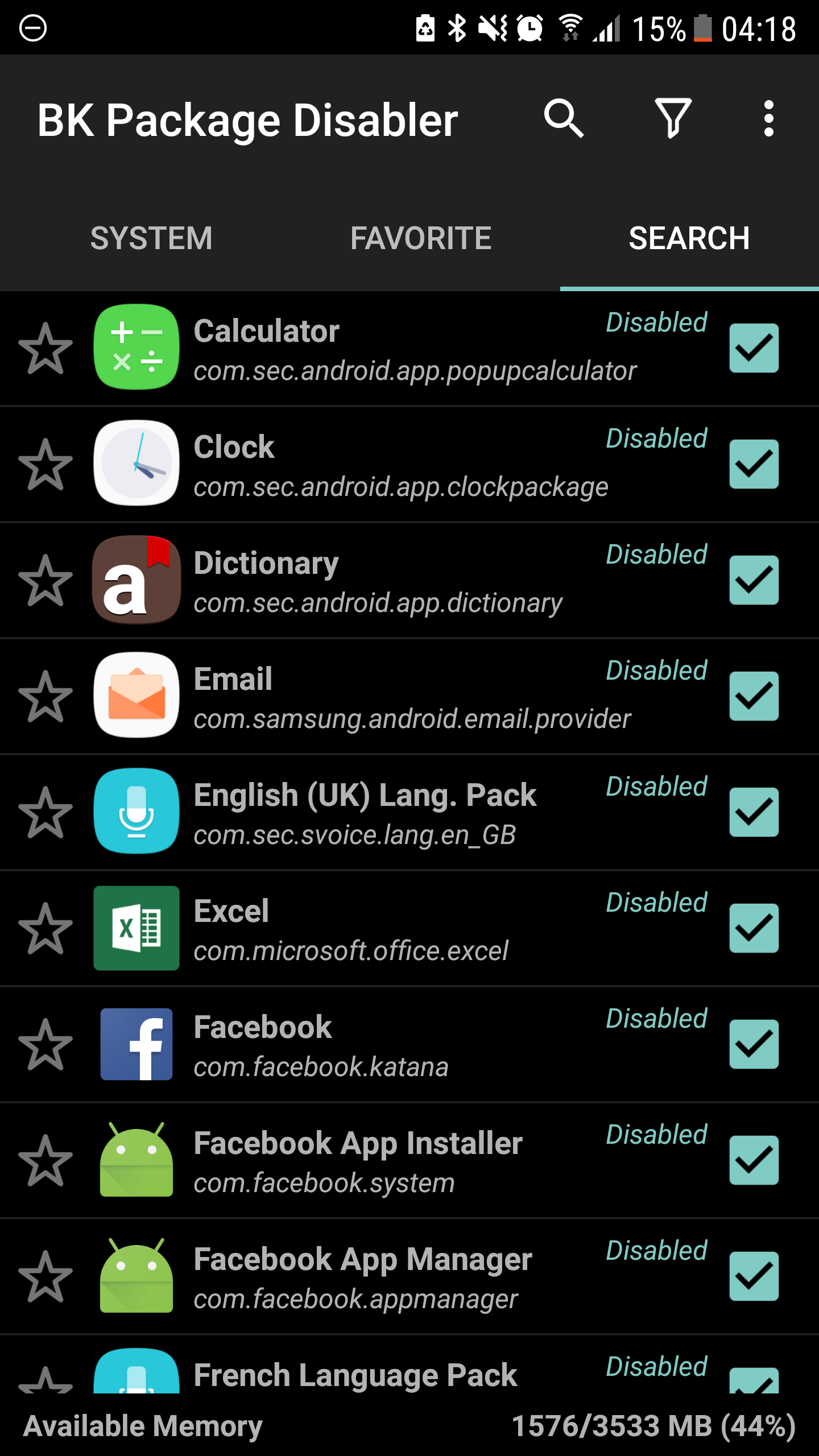The image size is (819, 1456).
Task: Uncheck the Calculator checkbox
Action: tap(754, 348)
